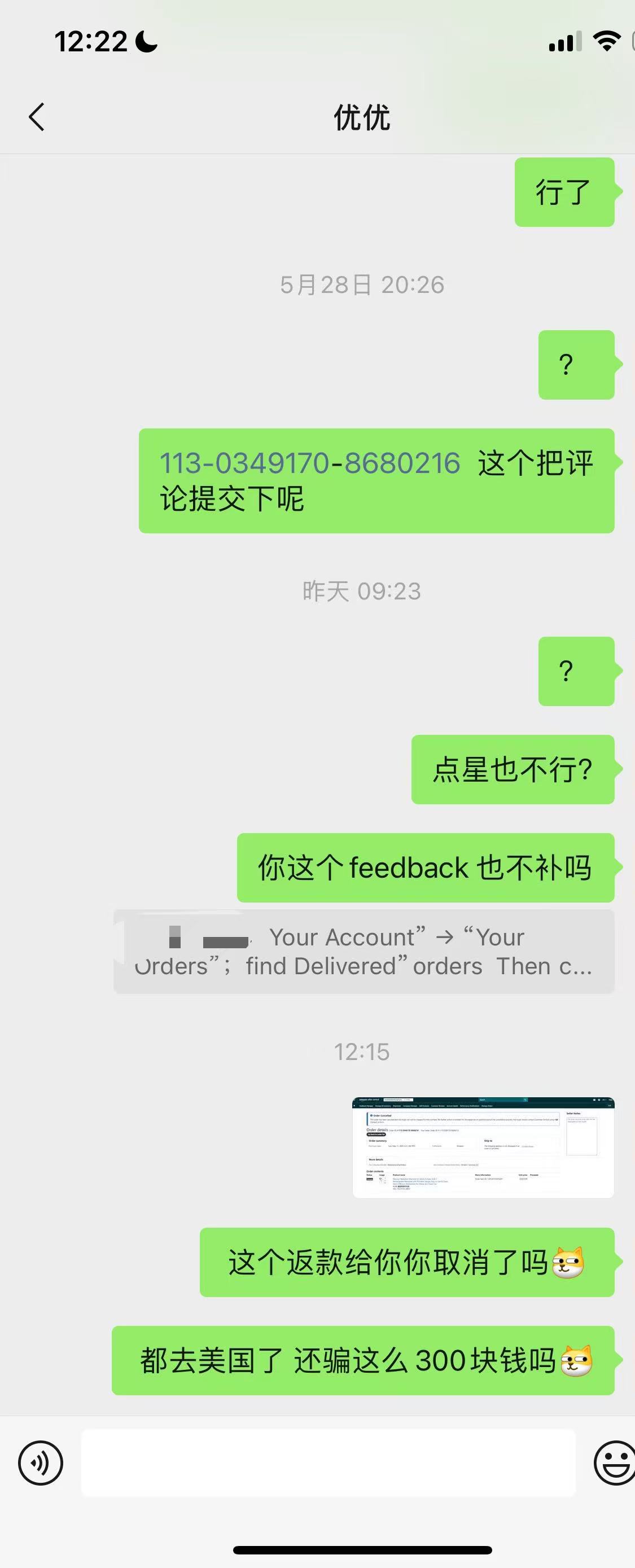Jump to the quoted Your Account message

coord(364,952)
